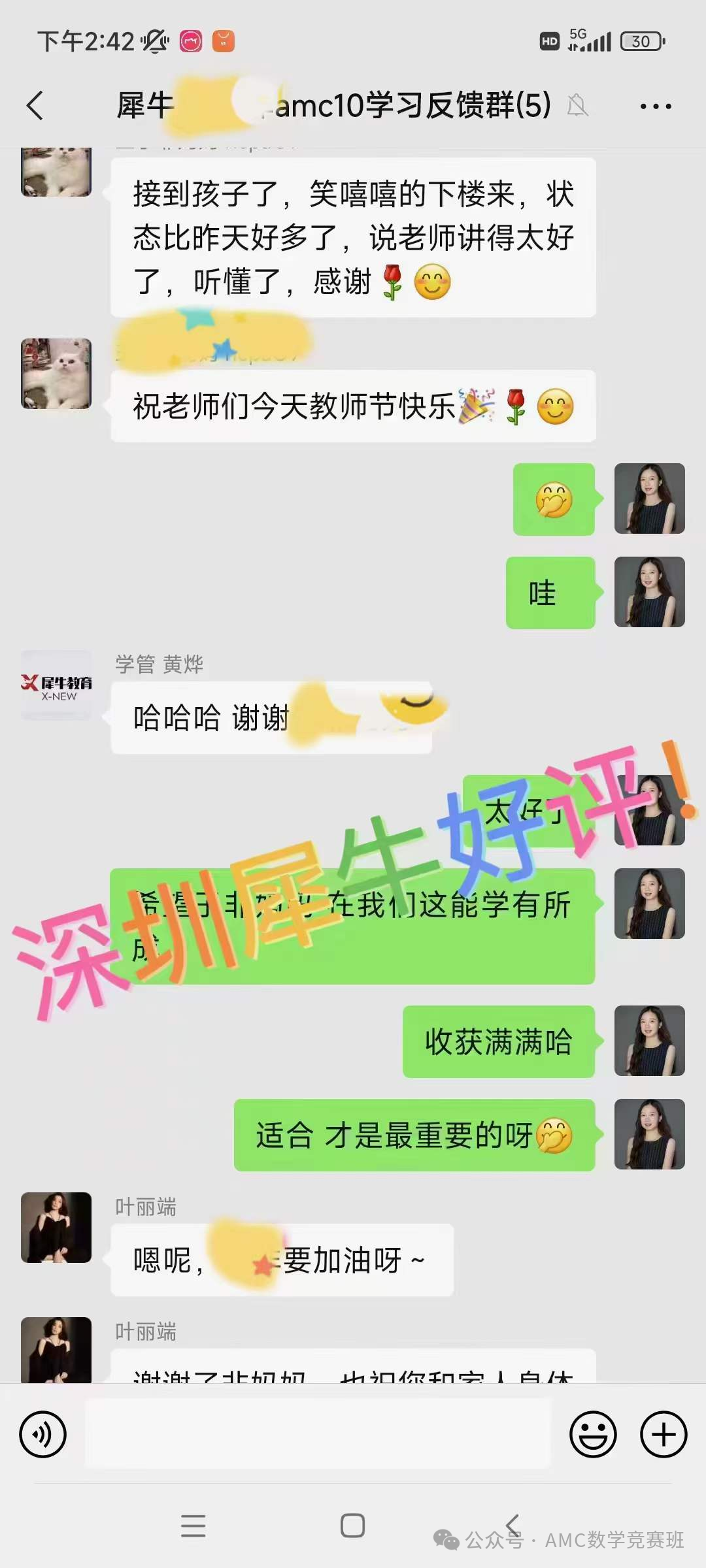The width and height of the screenshot is (706, 1568).
Task: Switch to voice message input
Action: (43, 1435)
